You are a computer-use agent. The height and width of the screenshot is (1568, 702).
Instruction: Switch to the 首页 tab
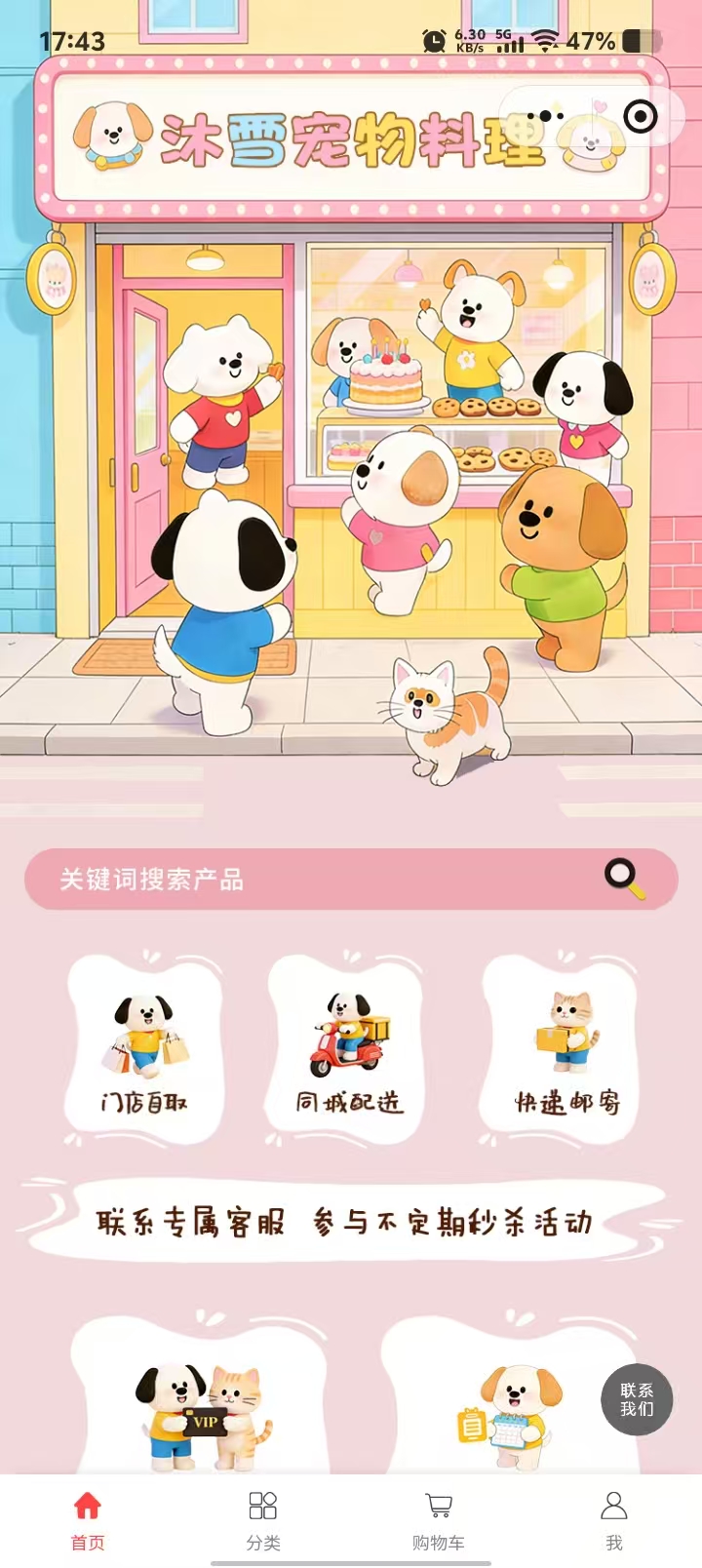[88, 1519]
